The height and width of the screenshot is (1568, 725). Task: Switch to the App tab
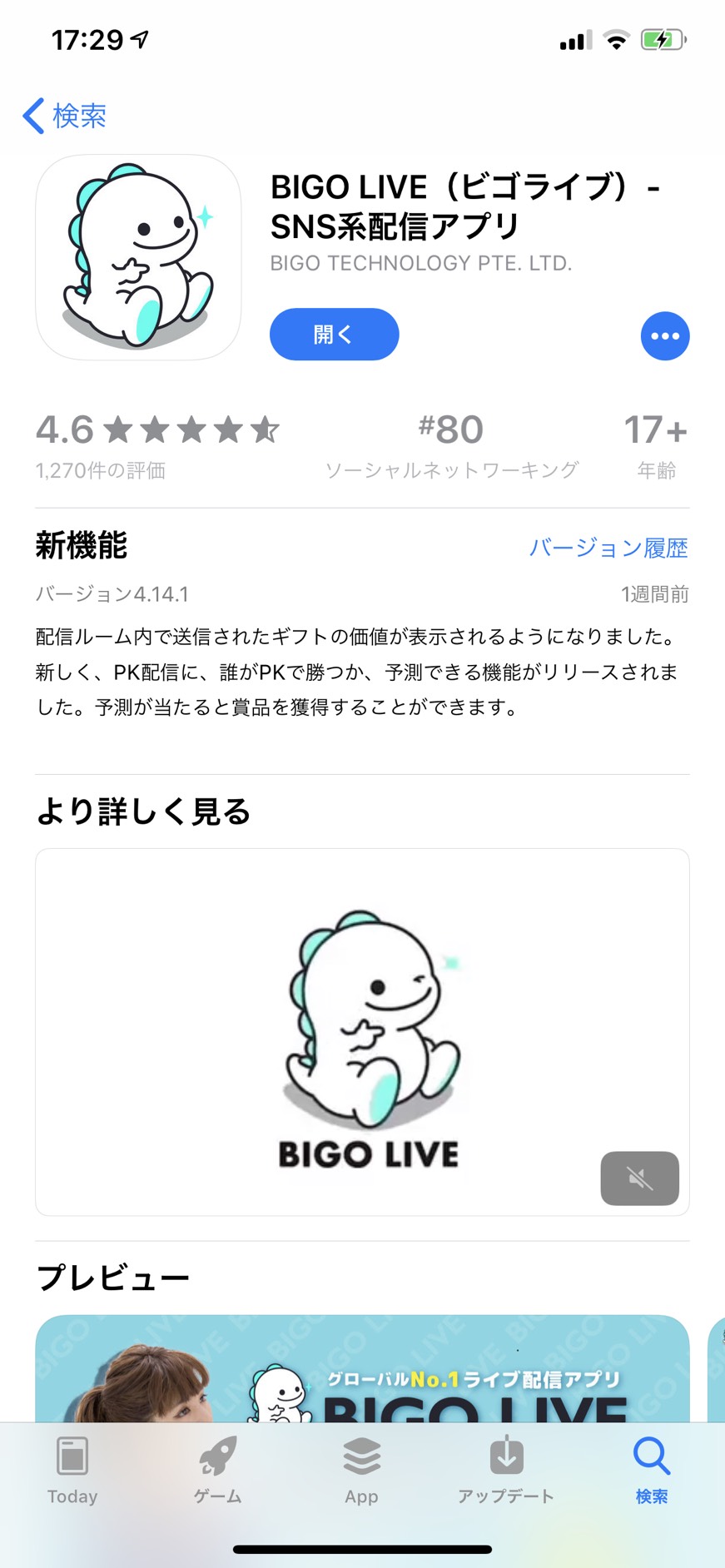(x=362, y=1471)
